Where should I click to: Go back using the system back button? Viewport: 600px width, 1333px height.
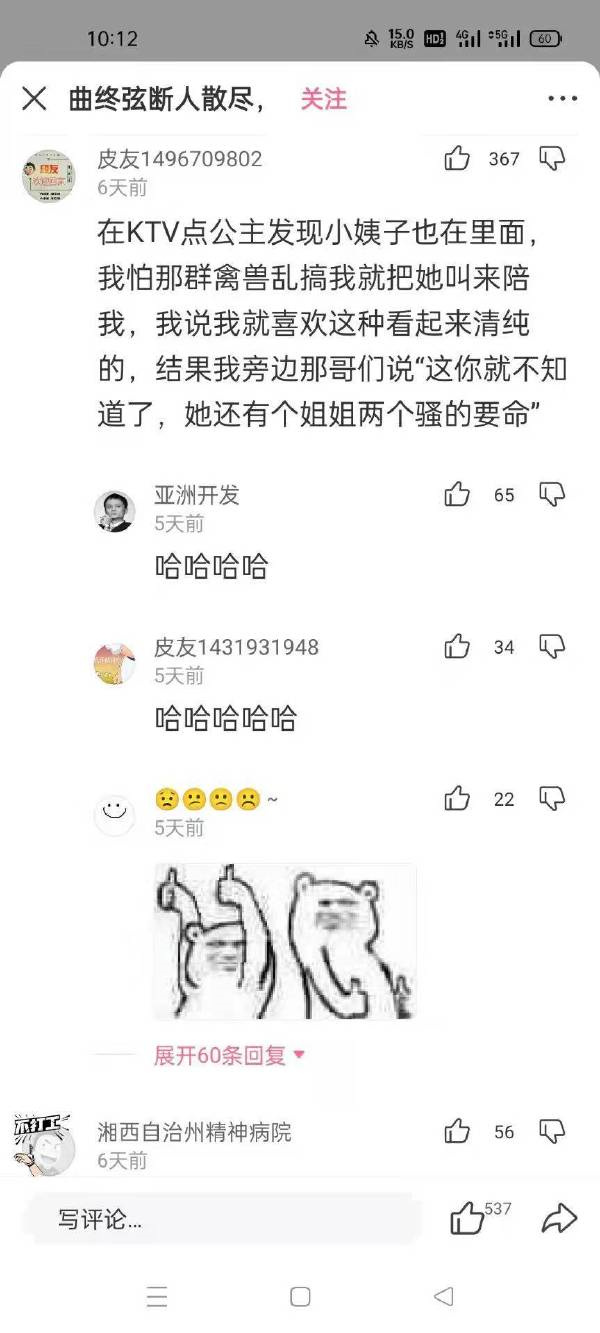point(444,1297)
